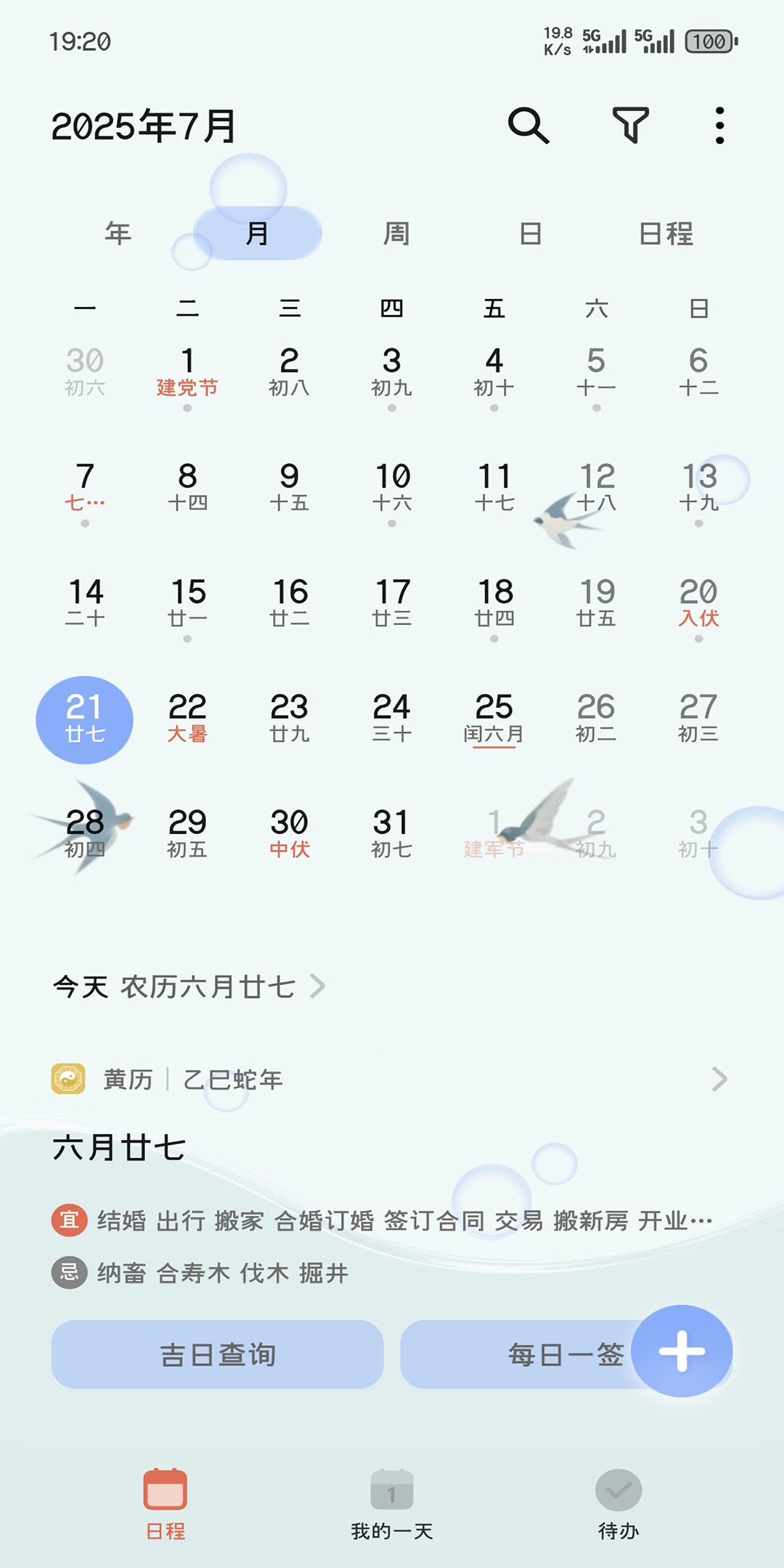
Task: Select July 25 闰六月 date
Action: (x=494, y=717)
